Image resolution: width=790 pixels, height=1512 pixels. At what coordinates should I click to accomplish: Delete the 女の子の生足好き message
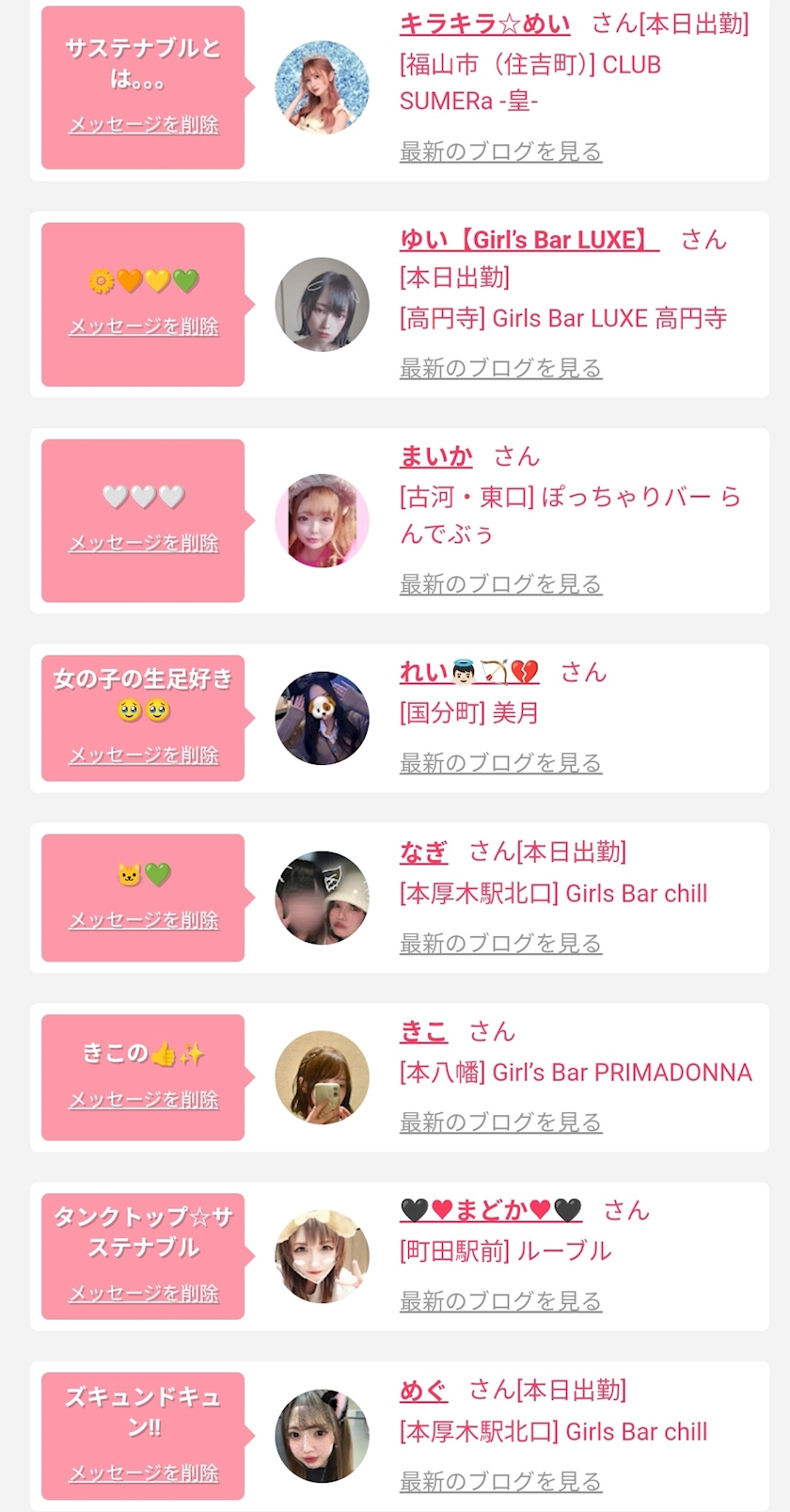click(x=143, y=755)
